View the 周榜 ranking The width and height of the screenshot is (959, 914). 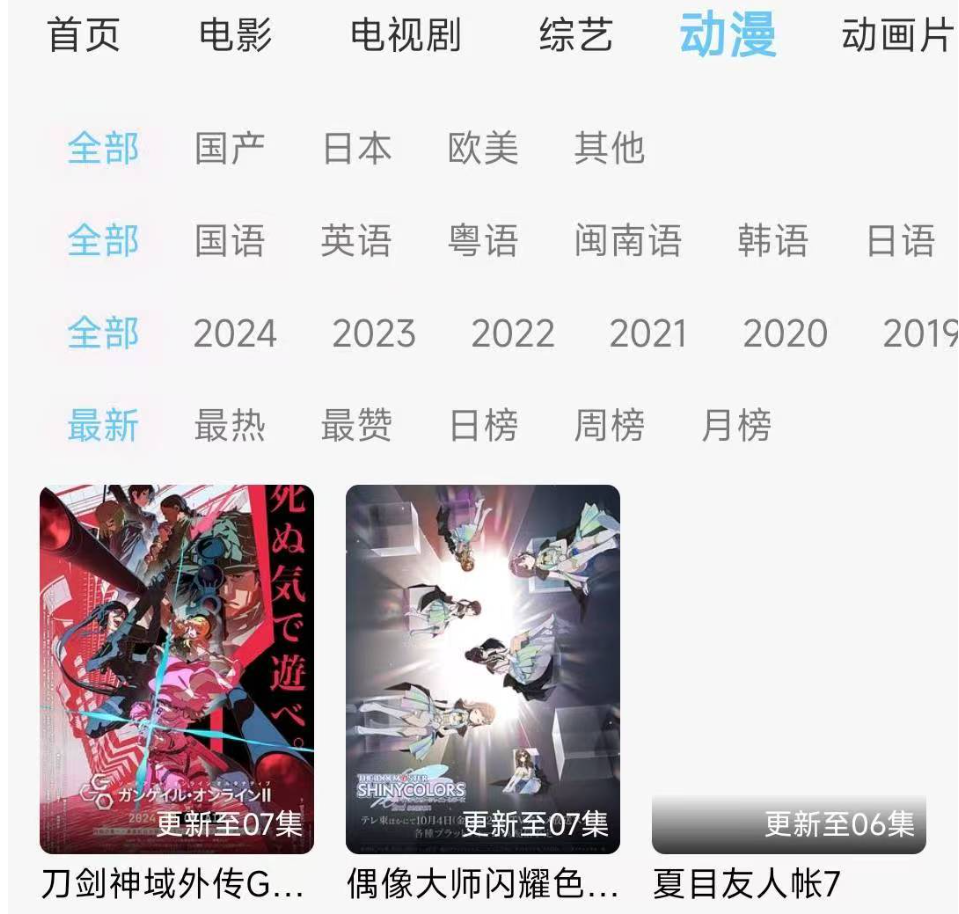(609, 426)
